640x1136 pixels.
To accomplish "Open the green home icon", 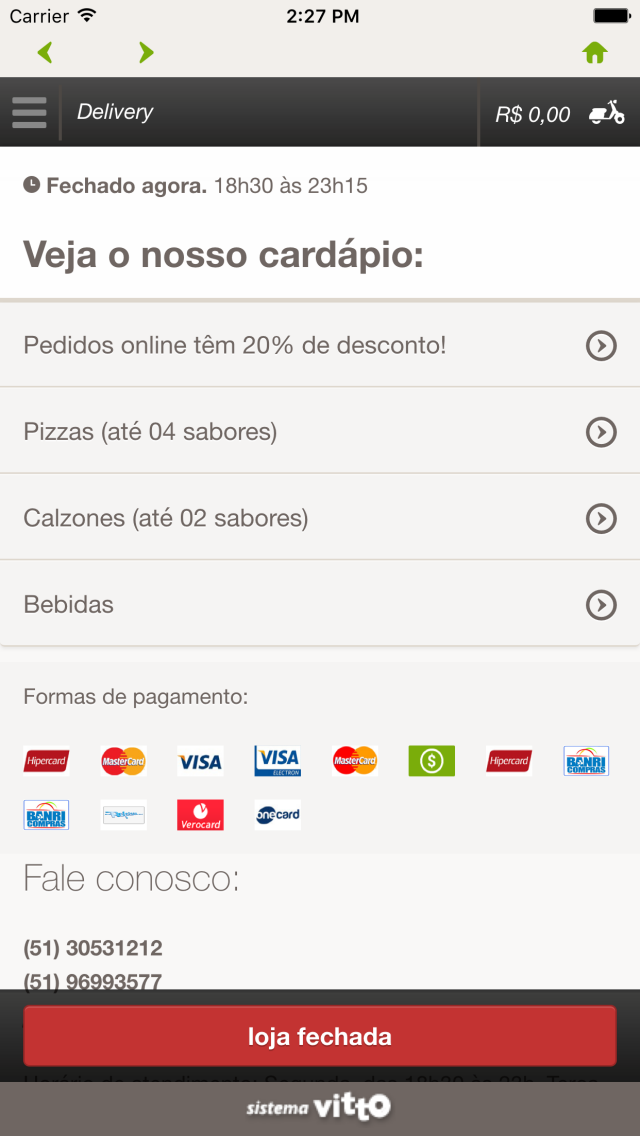I will [x=595, y=53].
